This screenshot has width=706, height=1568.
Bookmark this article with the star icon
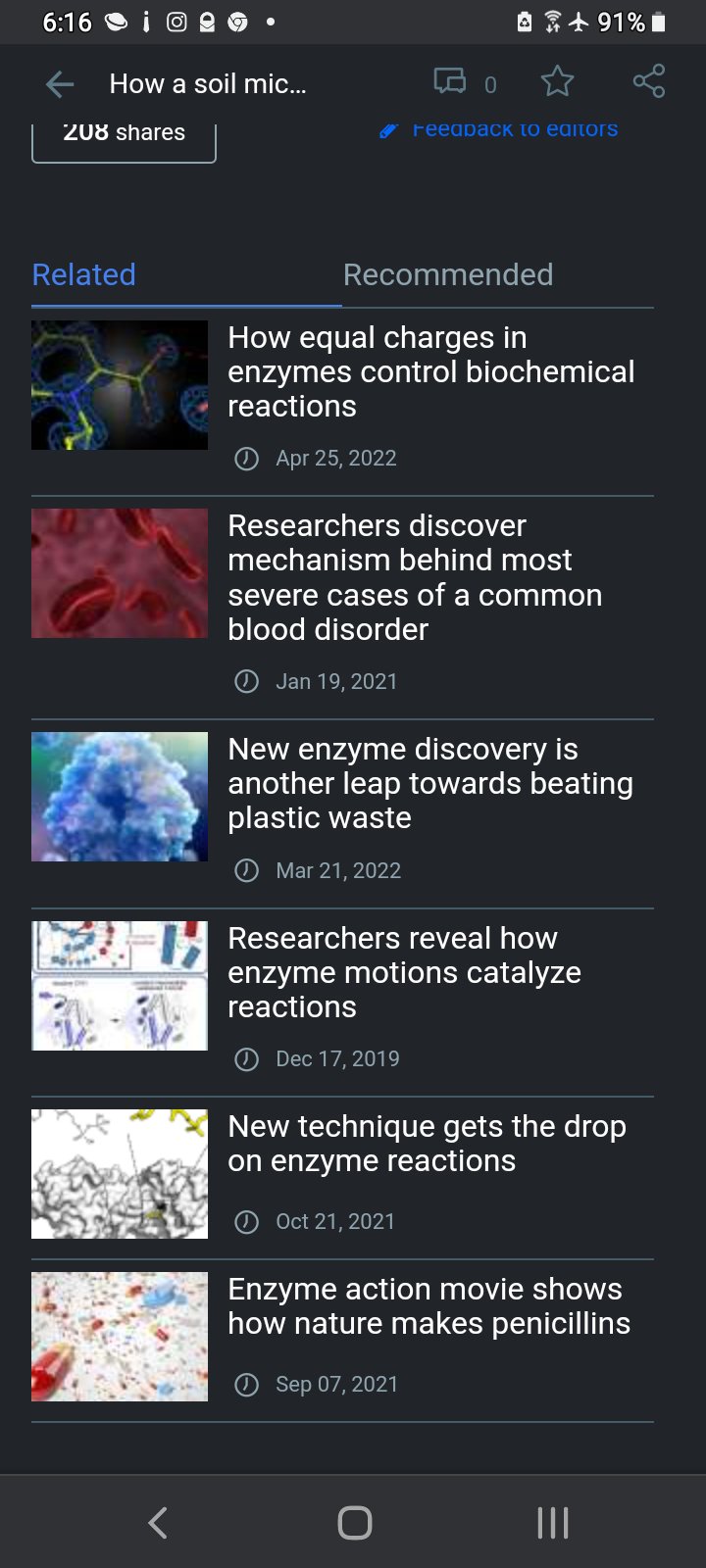[557, 82]
